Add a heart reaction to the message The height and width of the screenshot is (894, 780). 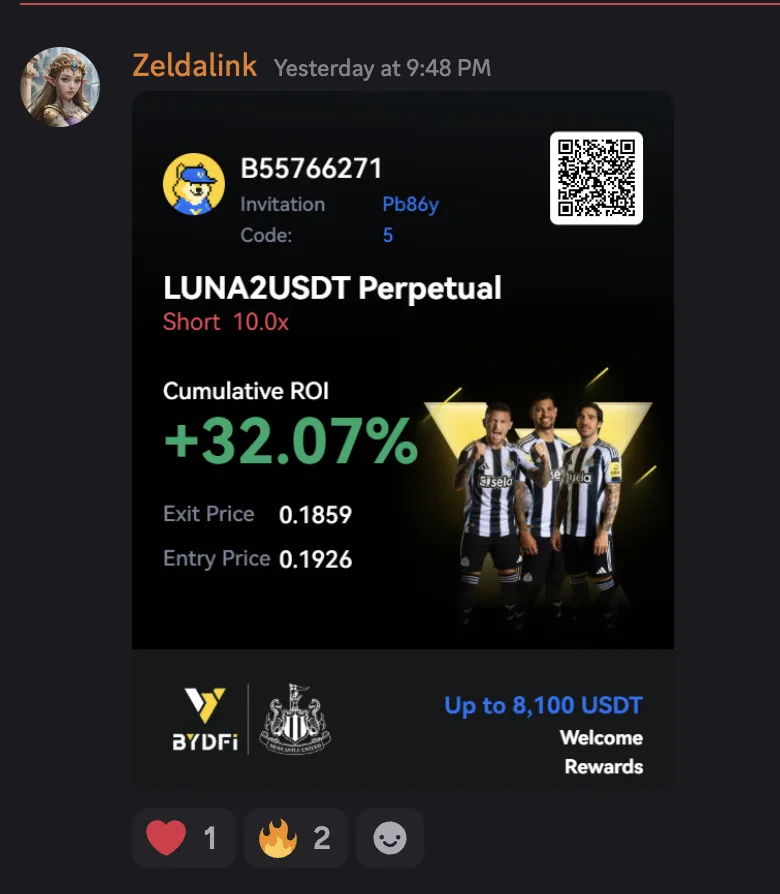[x=183, y=838]
